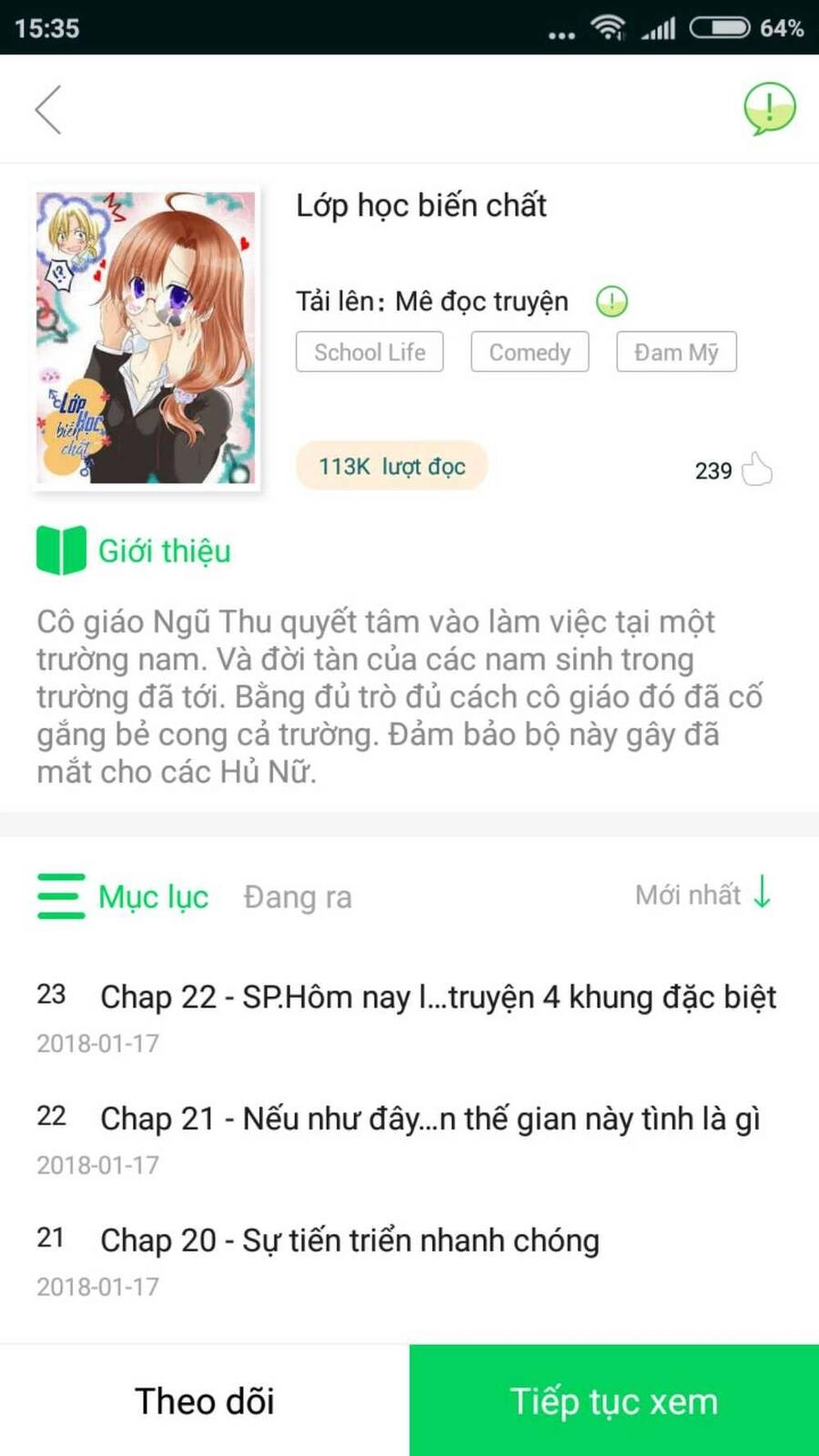This screenshot has height=1456, width=819.
Task: Toggle follow with the Theo dõi button
Action: point(204,1400)
